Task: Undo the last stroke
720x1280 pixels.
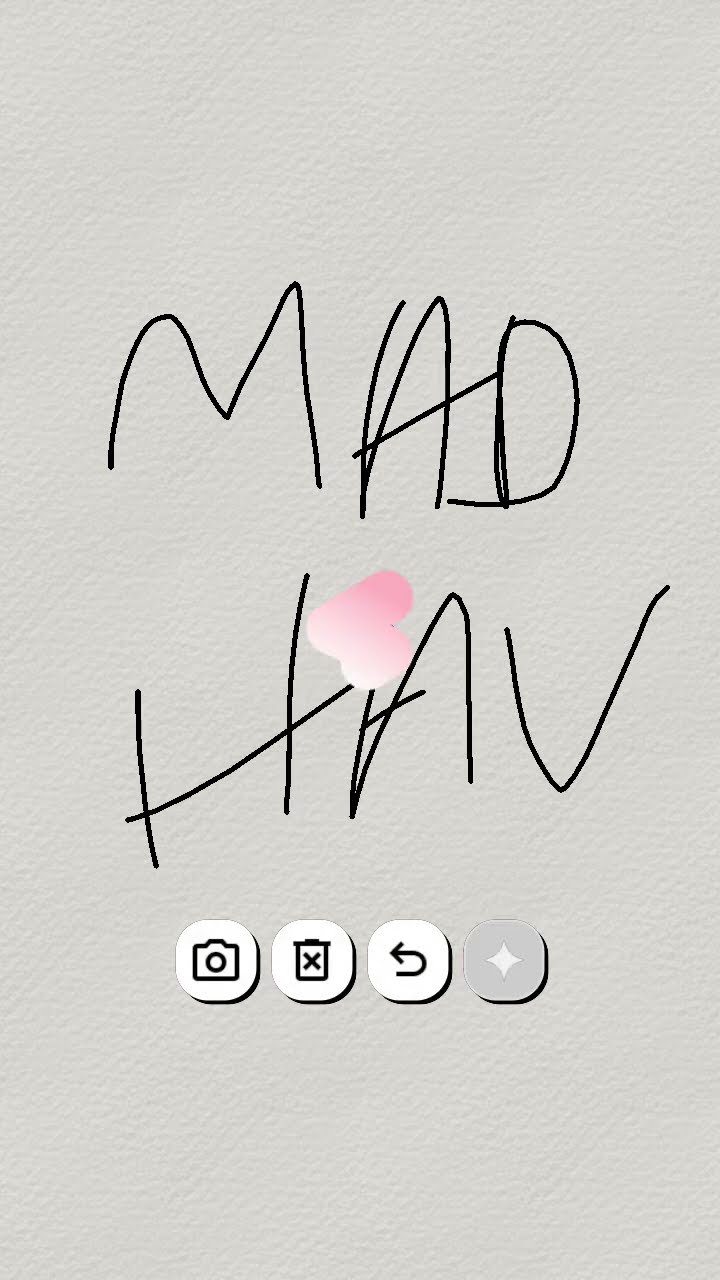Action: pyautogui.click(x=408, y=961)
